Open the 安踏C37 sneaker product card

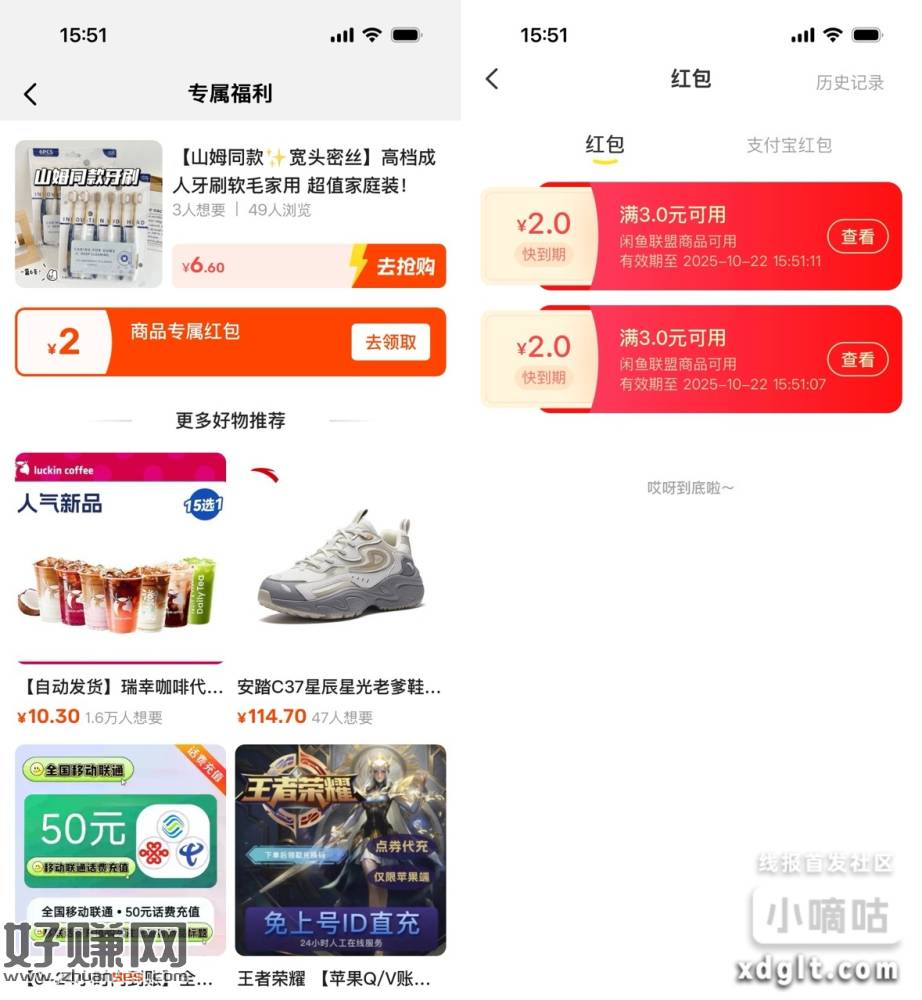pos(340,560)
